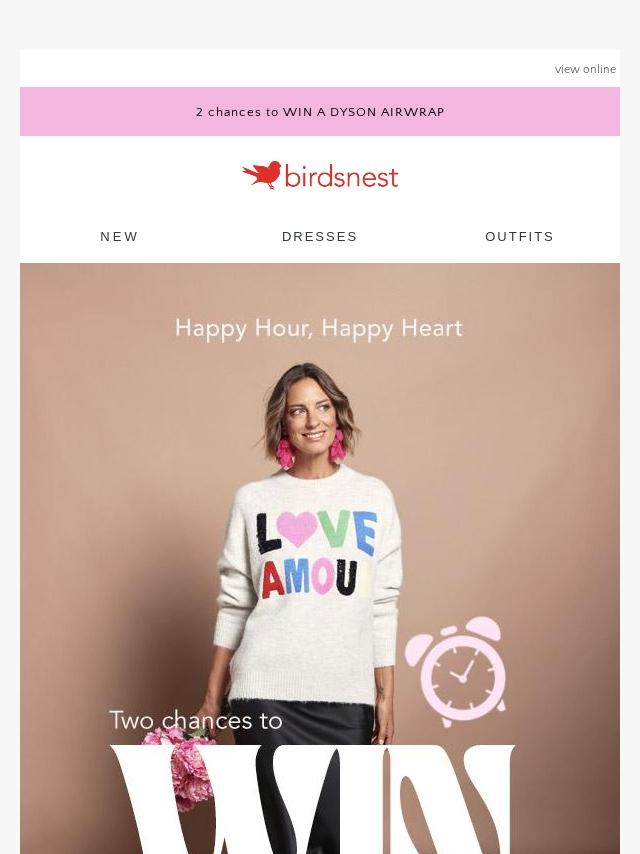The image size is (640, 854).
Task: Open the OUTFITS category
Action: click(520, 236)
